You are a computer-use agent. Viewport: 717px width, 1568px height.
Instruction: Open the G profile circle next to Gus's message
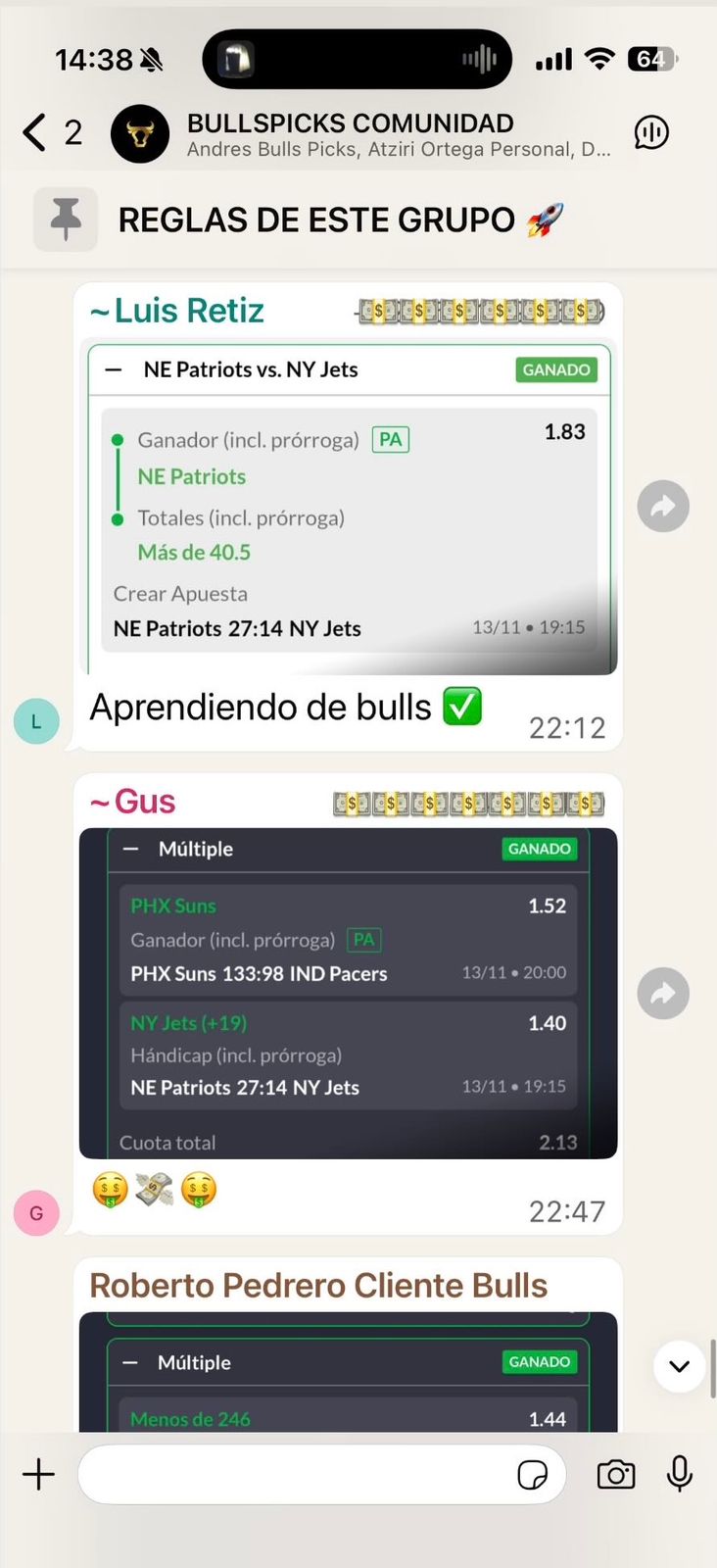click(x=36, y=1213)
